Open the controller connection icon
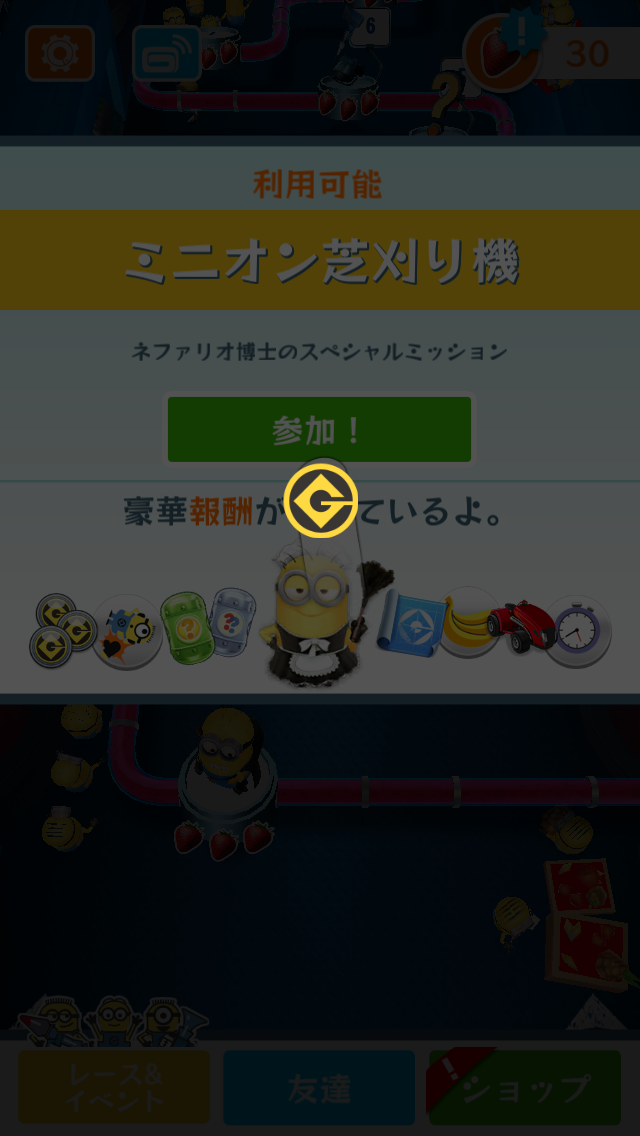 pyautogui.click(x=166, y=53)
